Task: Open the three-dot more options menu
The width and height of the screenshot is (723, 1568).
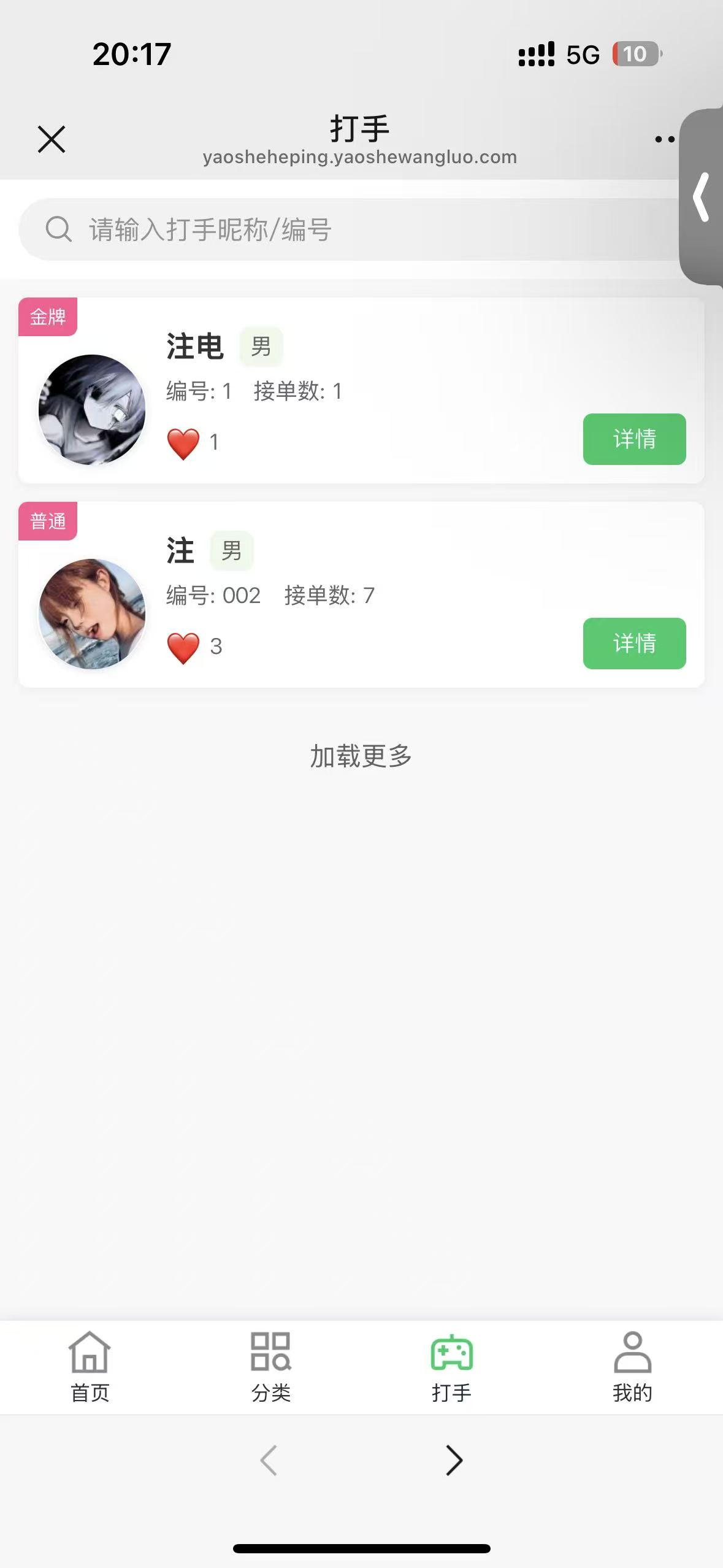Action: [x=665, y=139]
